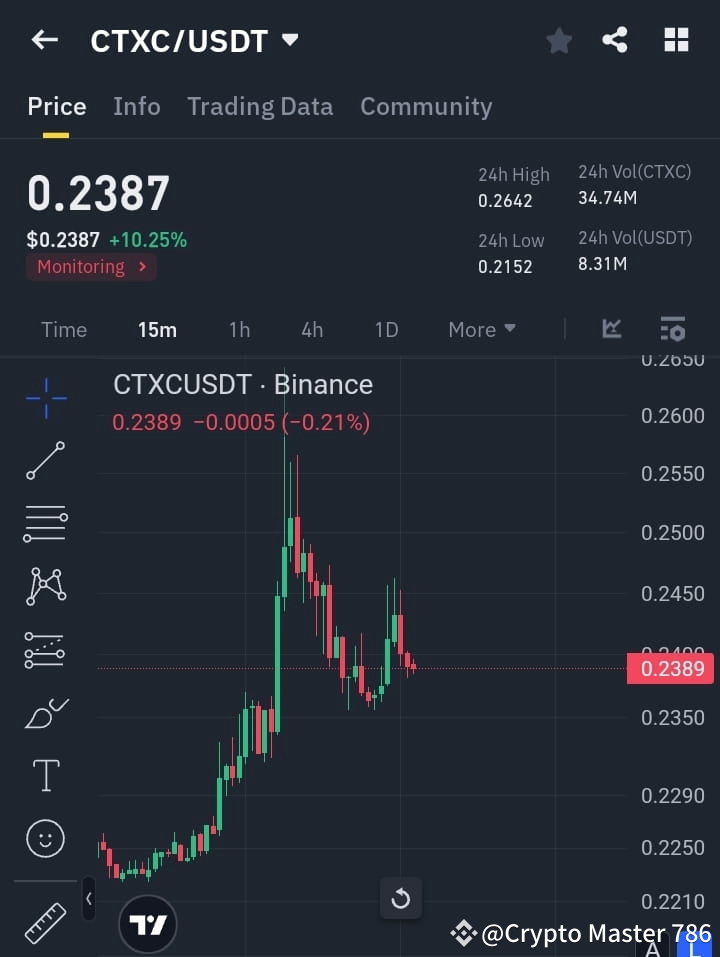Open the apps grid icon
This screenshot has width=720, height=957.
(x=676, y=40)
